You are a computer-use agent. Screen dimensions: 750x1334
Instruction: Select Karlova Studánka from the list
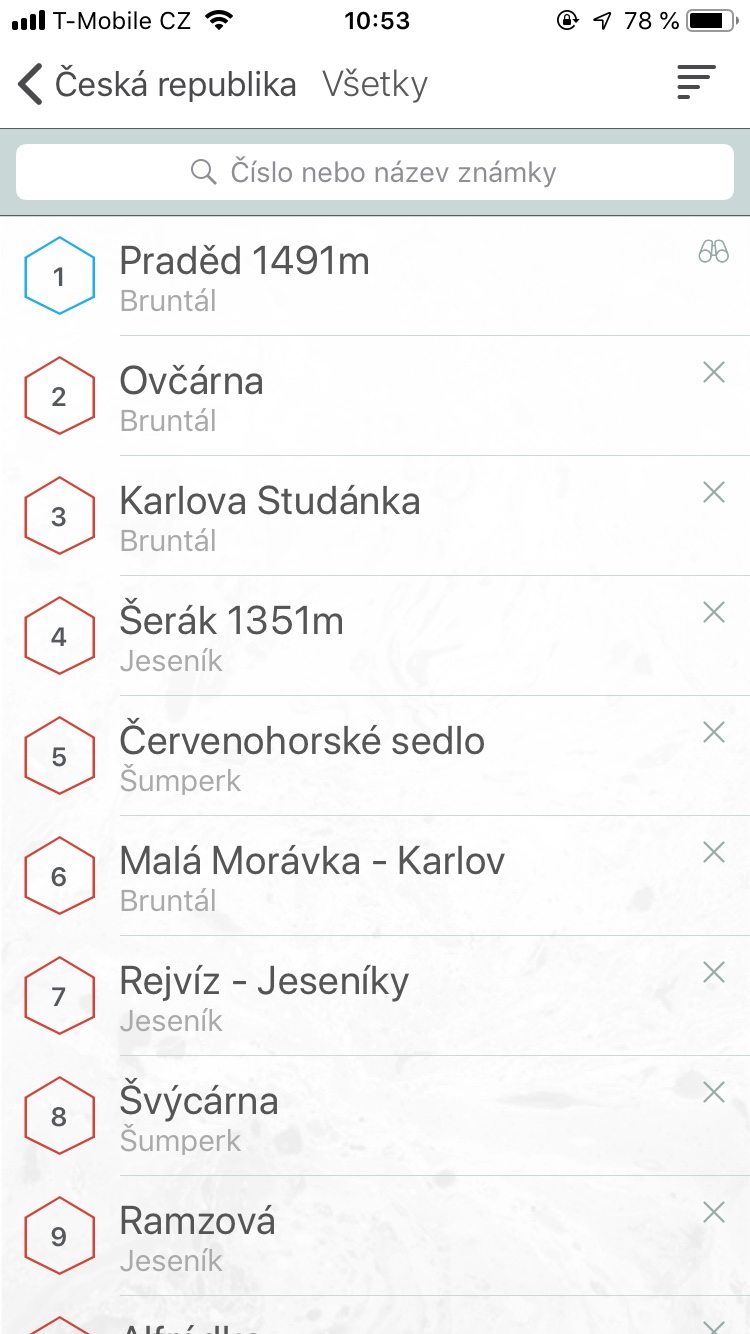375,516
